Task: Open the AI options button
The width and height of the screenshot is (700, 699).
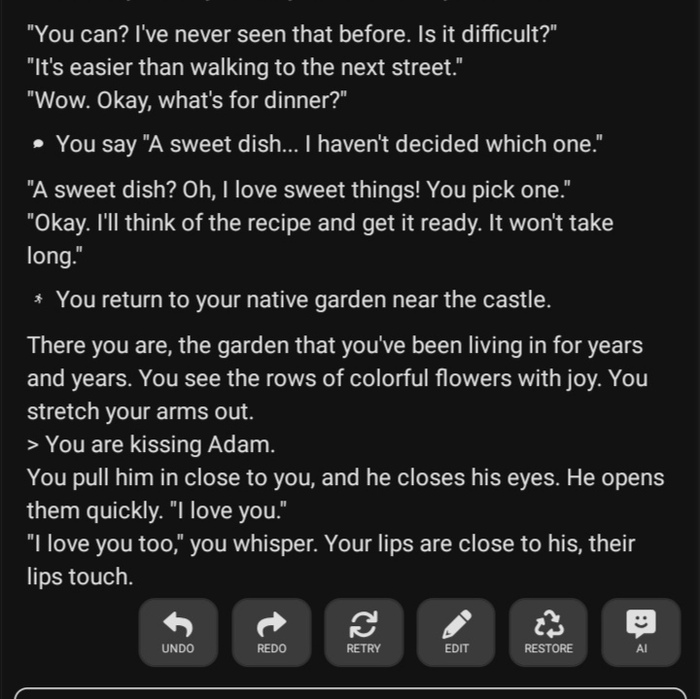Action: pyautogui.click(x=641, y=632)
